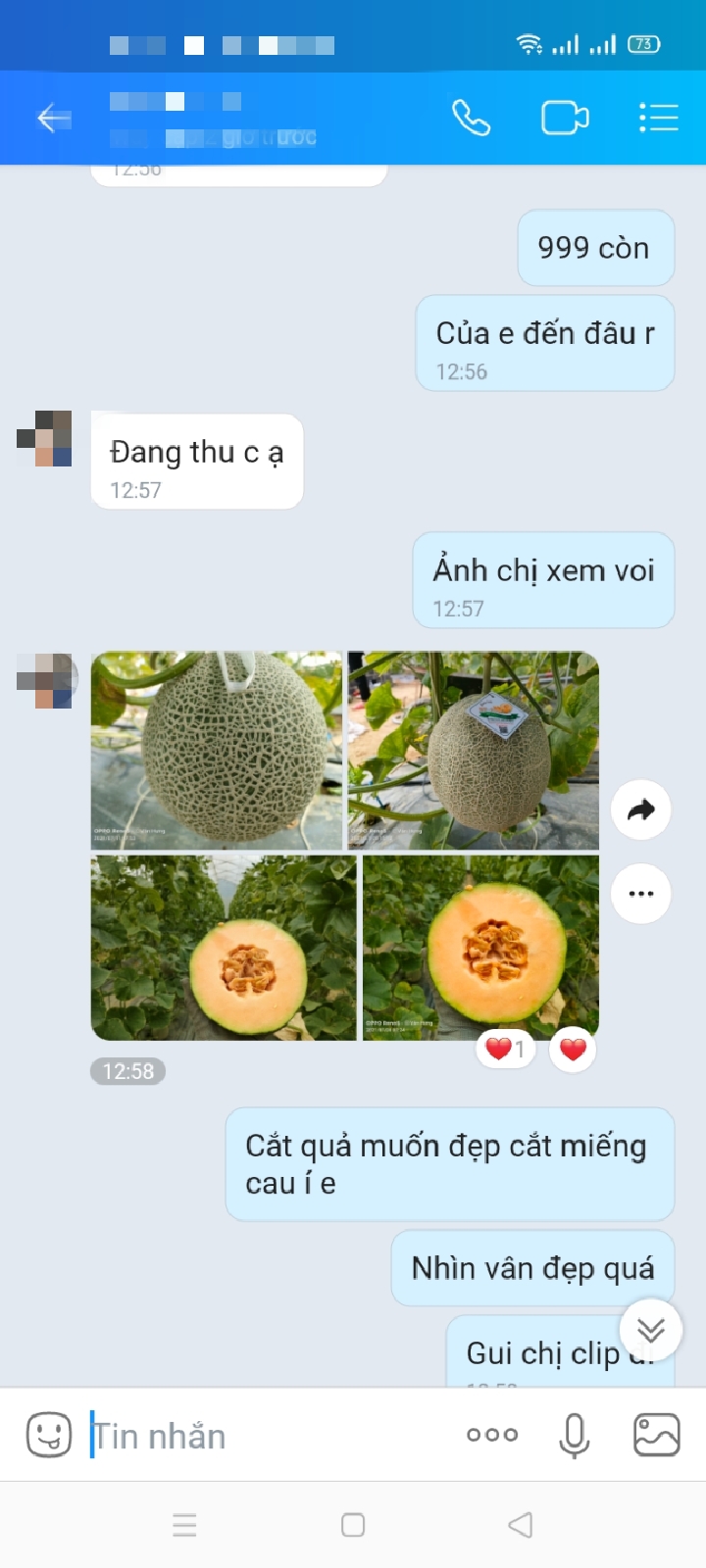Viewport: 706px width, 1568px height.
Task: Open more attachment options
Action: tap(492, 1436)
